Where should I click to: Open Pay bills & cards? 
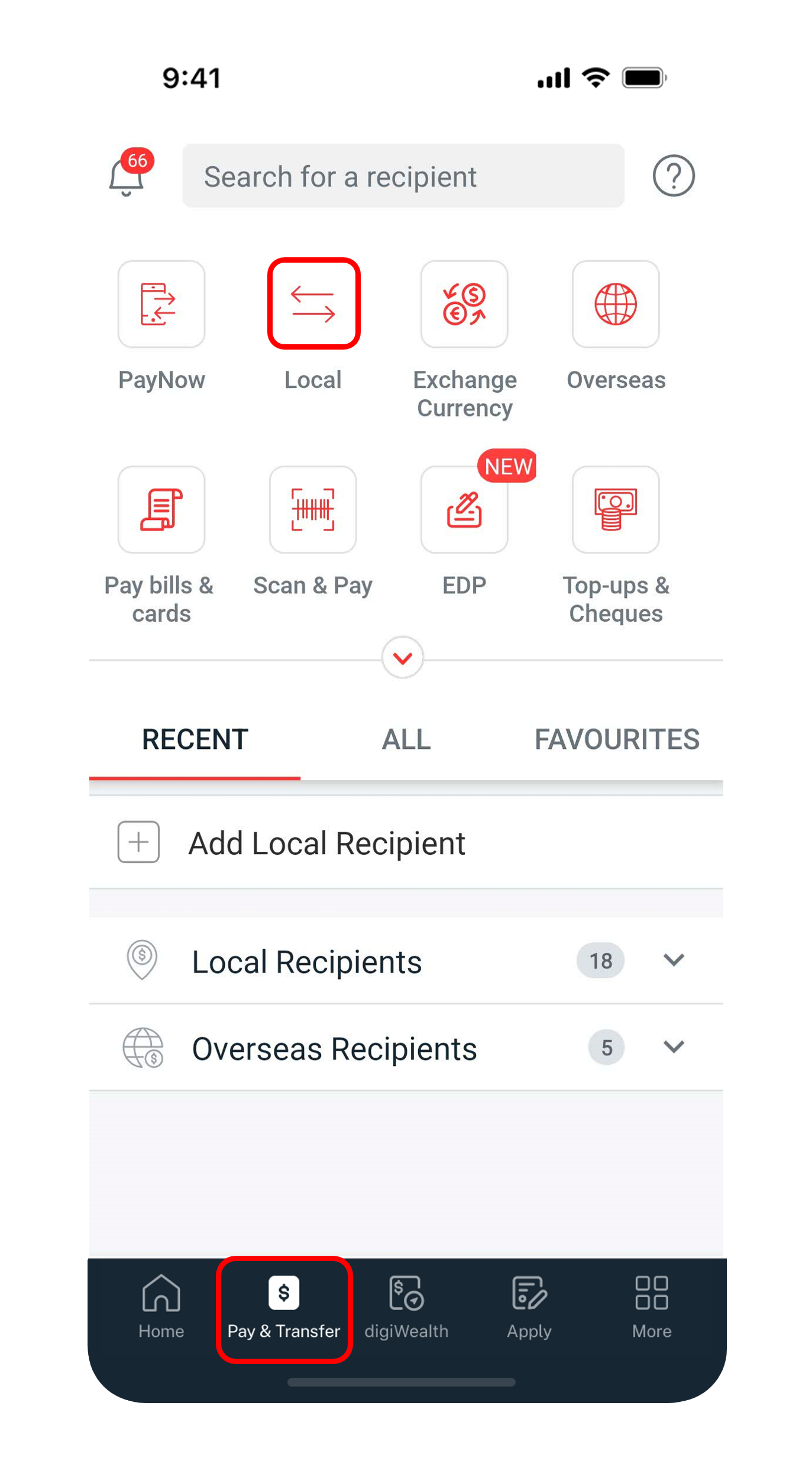click(160, 509)
